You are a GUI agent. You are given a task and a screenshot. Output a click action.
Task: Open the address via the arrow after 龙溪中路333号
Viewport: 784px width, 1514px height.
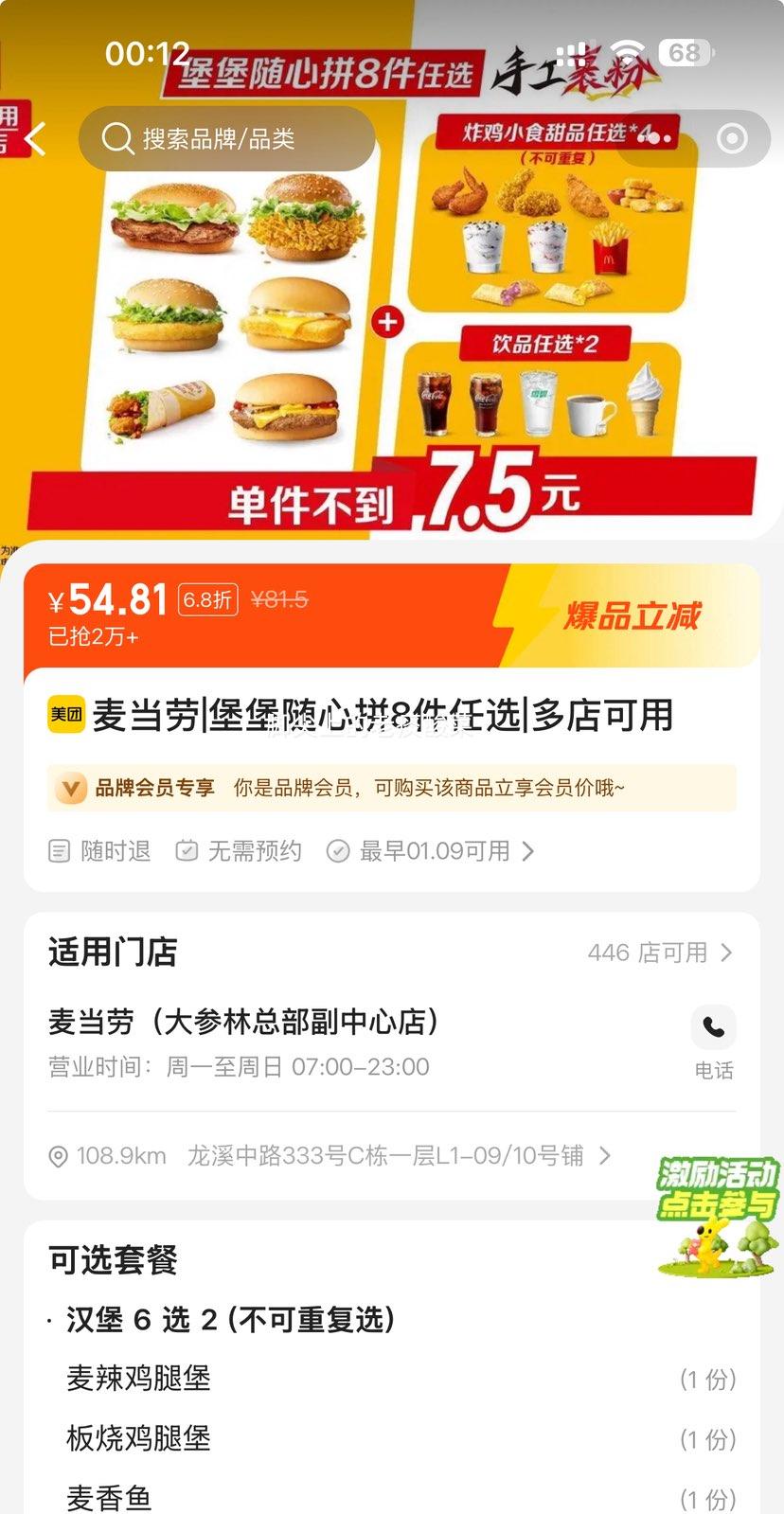tap(605, 1154)
